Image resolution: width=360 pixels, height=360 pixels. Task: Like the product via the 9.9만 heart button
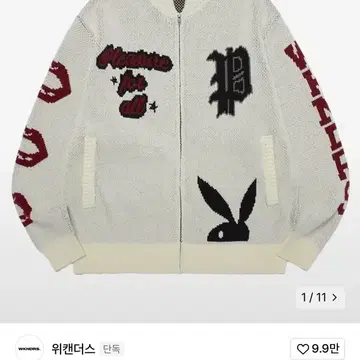317,349
